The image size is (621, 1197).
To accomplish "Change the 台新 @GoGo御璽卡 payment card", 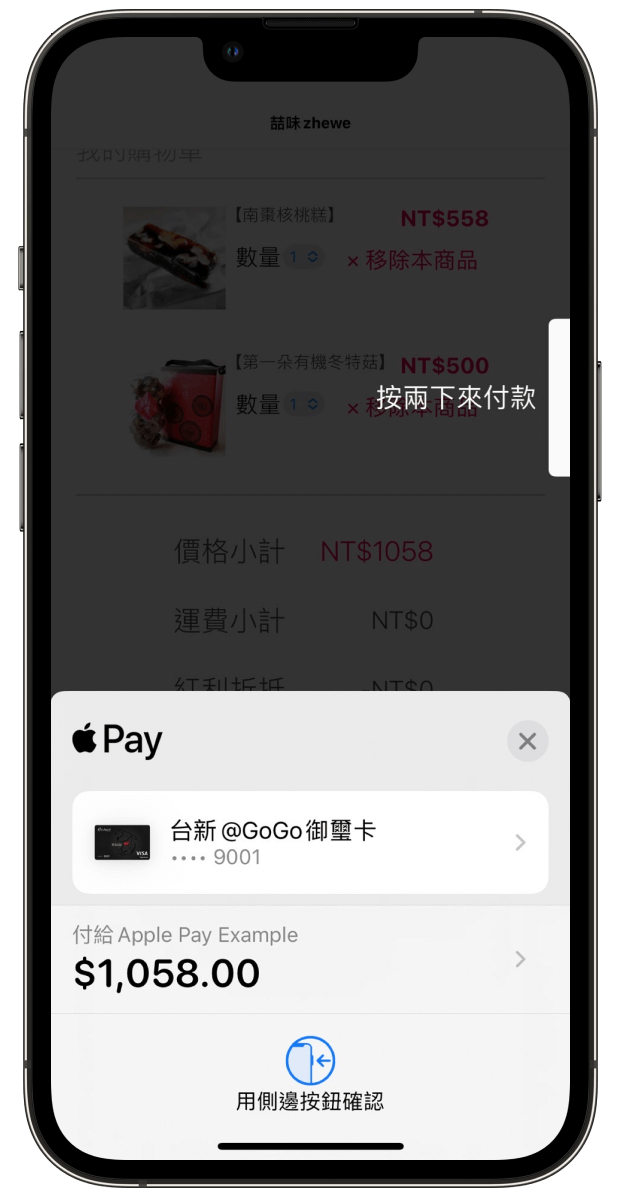I will click(310, 842).
